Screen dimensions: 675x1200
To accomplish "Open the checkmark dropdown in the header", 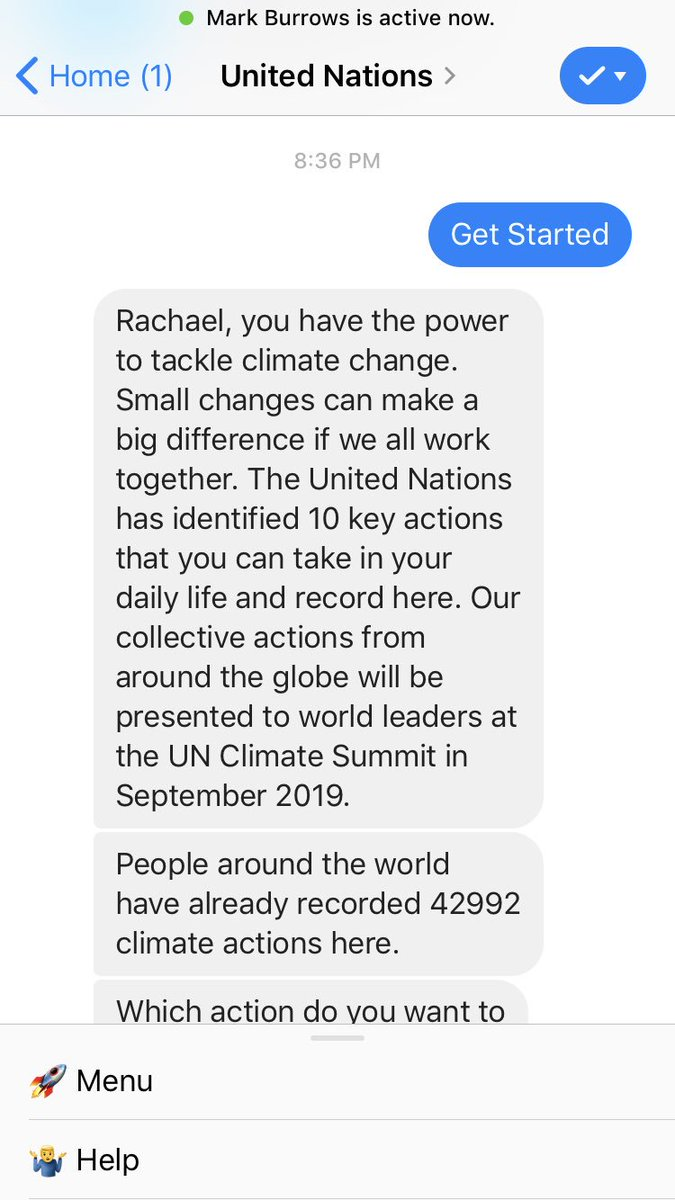I will (602, 77).
